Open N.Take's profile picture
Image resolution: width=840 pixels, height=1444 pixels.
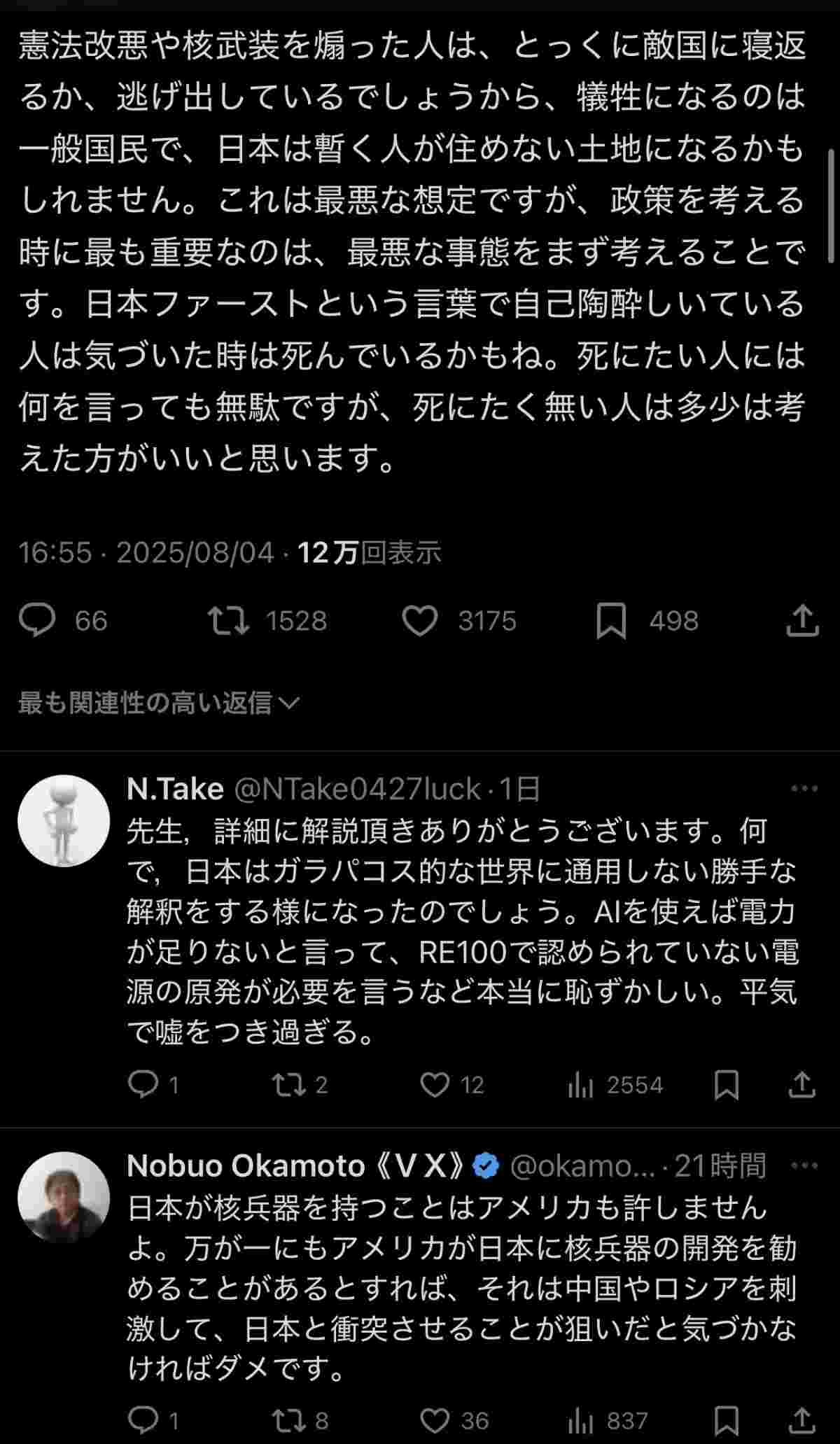(x=64, y=820)
